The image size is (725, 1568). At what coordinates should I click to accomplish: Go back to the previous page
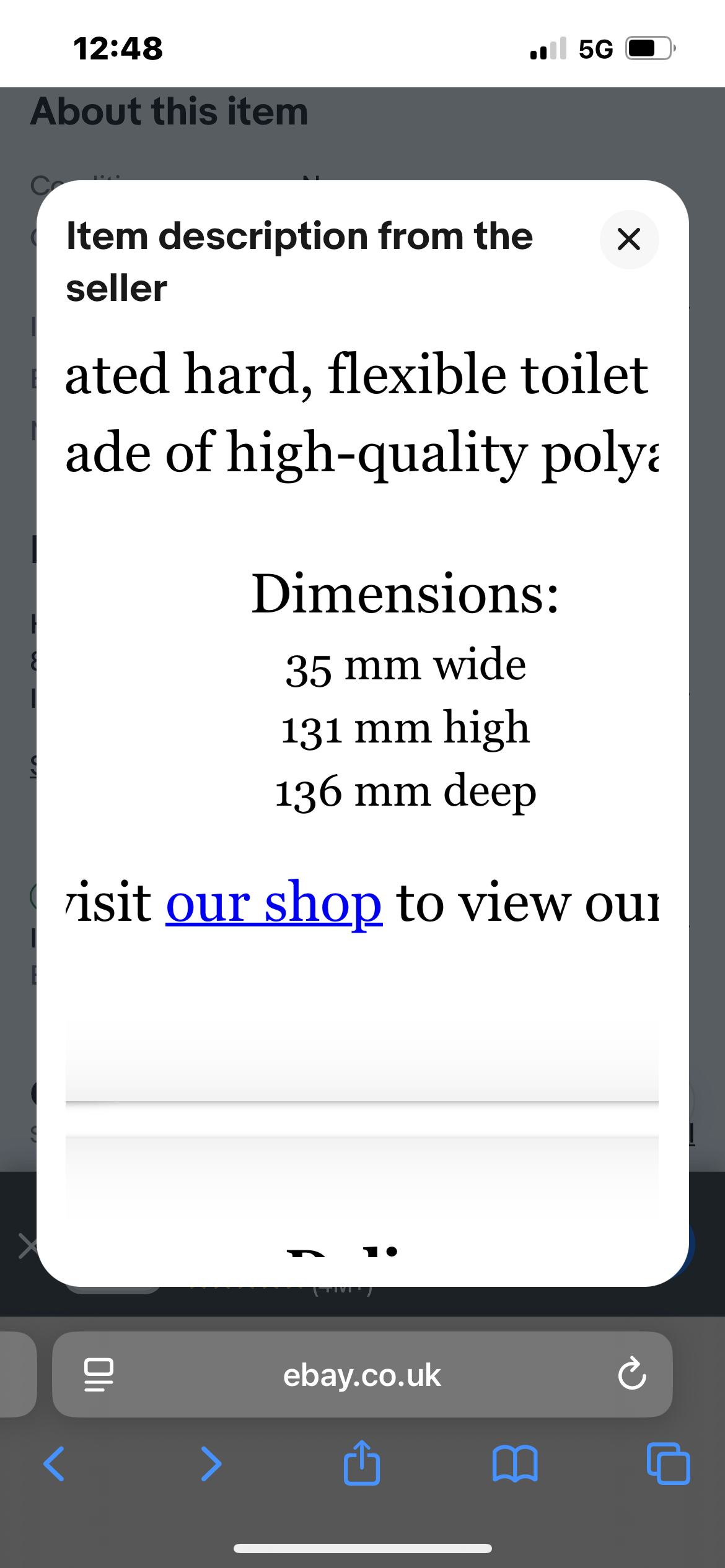(55, 1464)
